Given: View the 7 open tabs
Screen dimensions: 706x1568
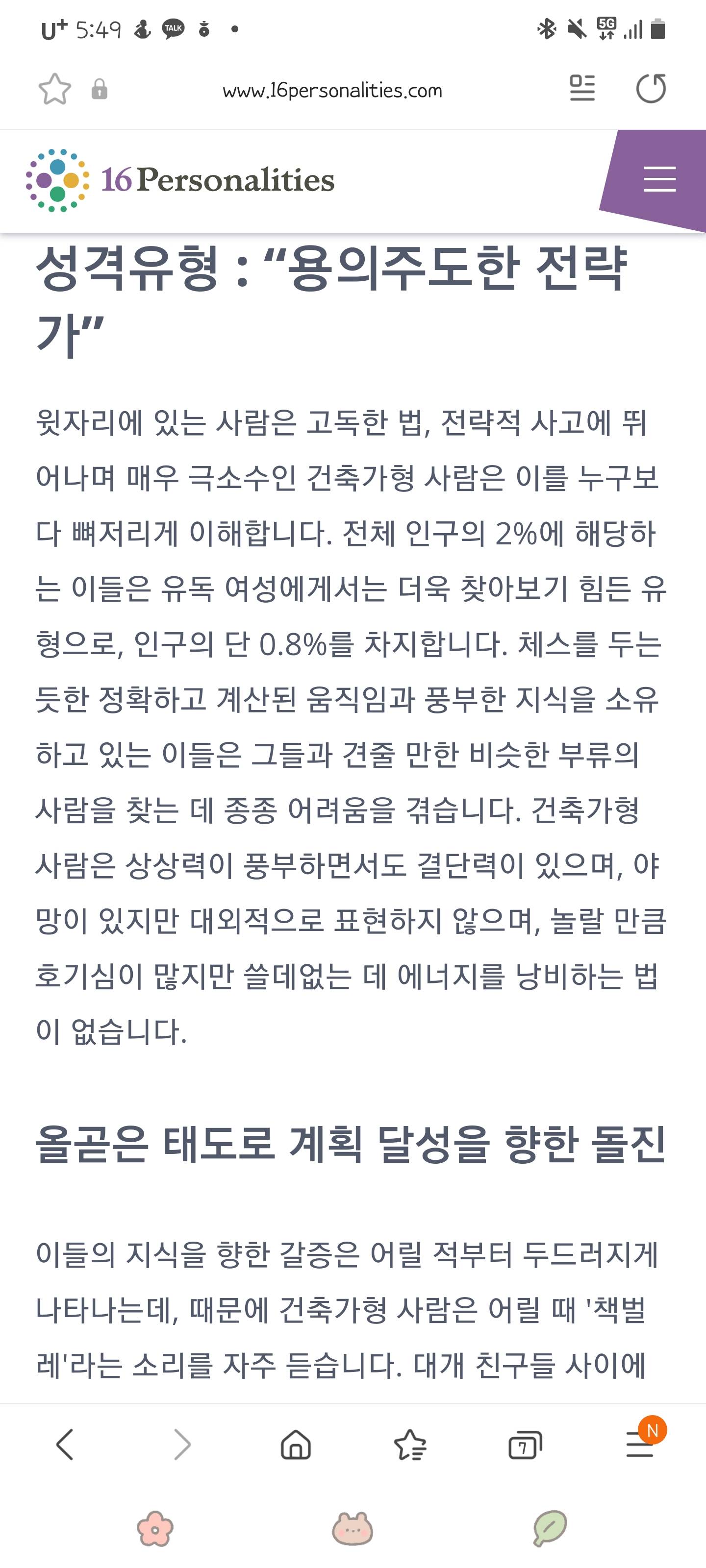Looking at the screenshot, I should tap(525, 1445).
